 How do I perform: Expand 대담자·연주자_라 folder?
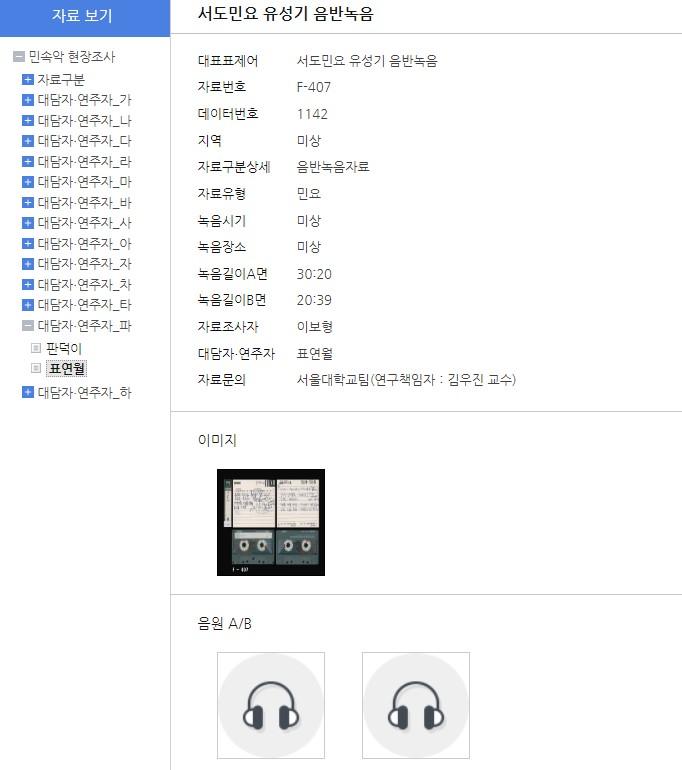(28, 161)
